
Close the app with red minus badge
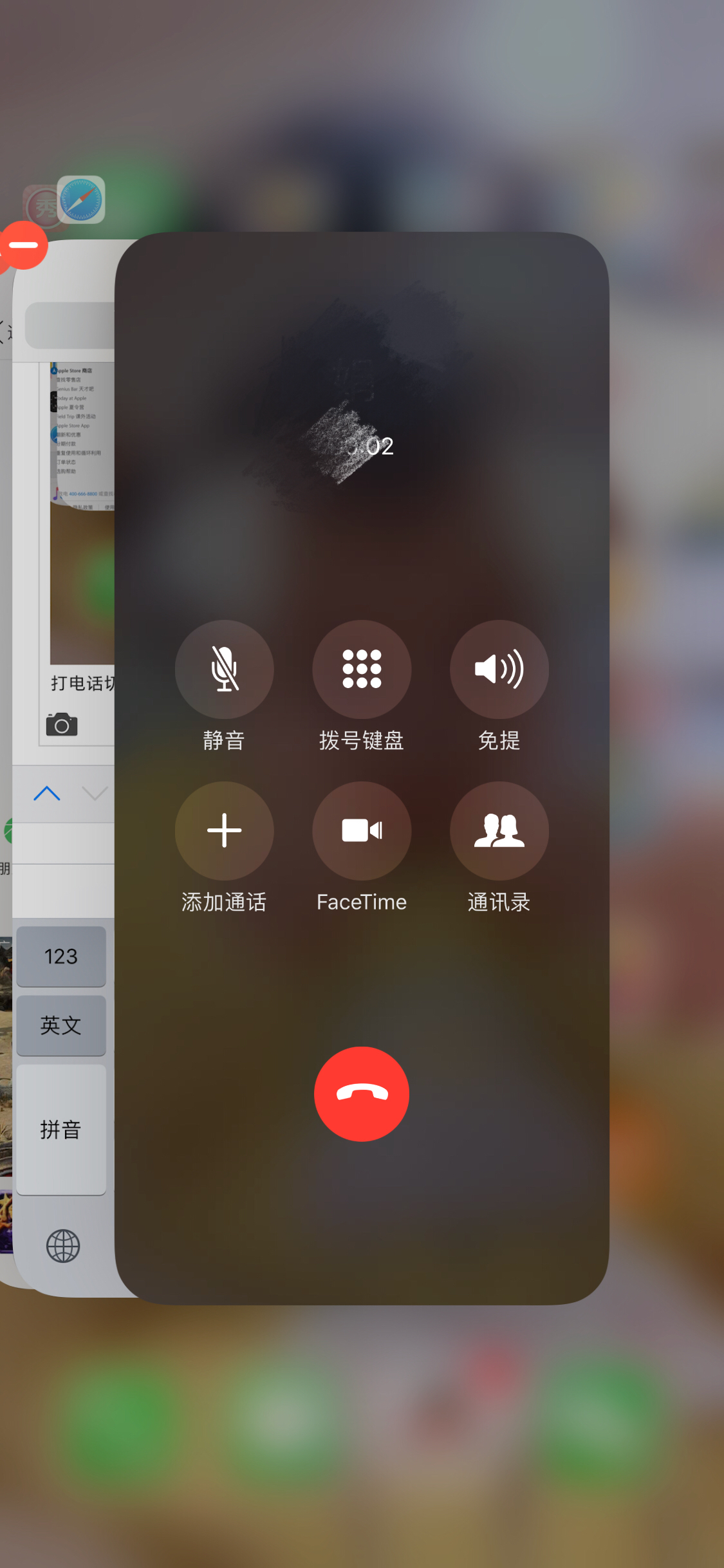24,245
